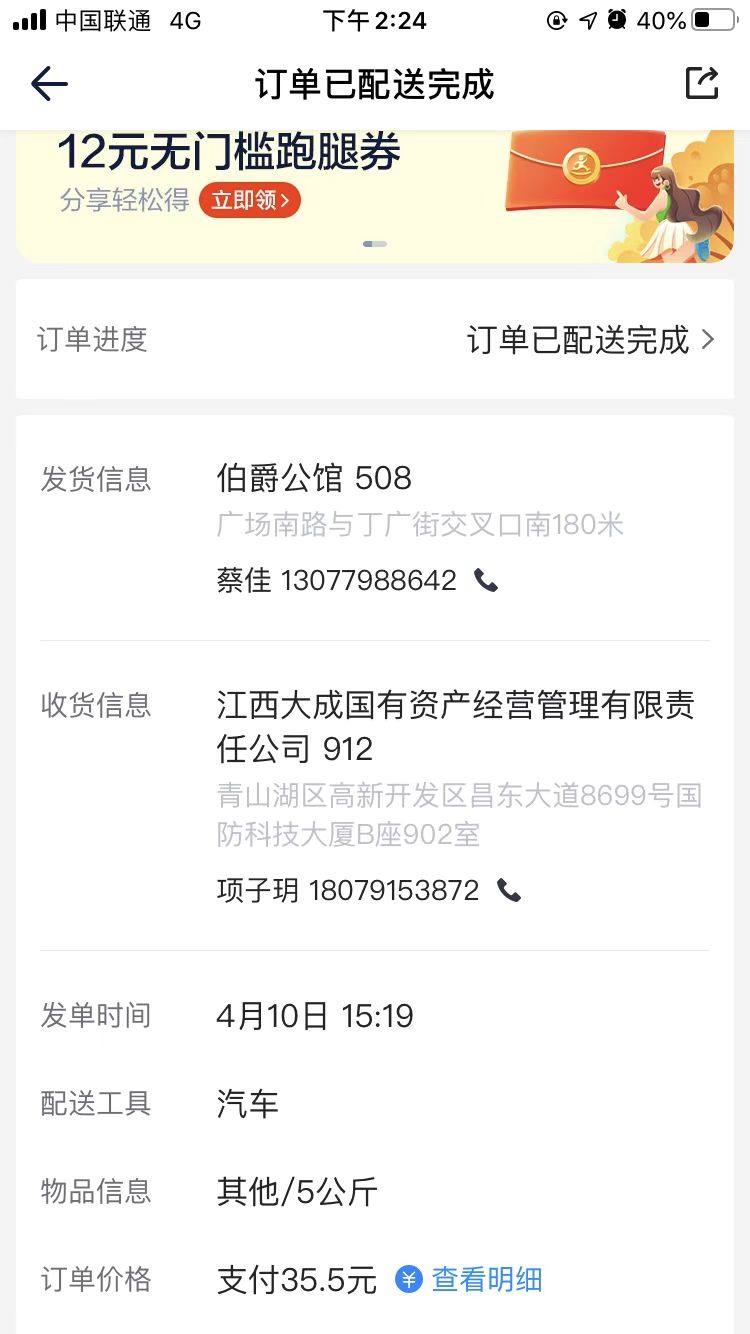750x1334 pixels.
Task: Go back using the top-left arrow
Action: coord(49,84)
